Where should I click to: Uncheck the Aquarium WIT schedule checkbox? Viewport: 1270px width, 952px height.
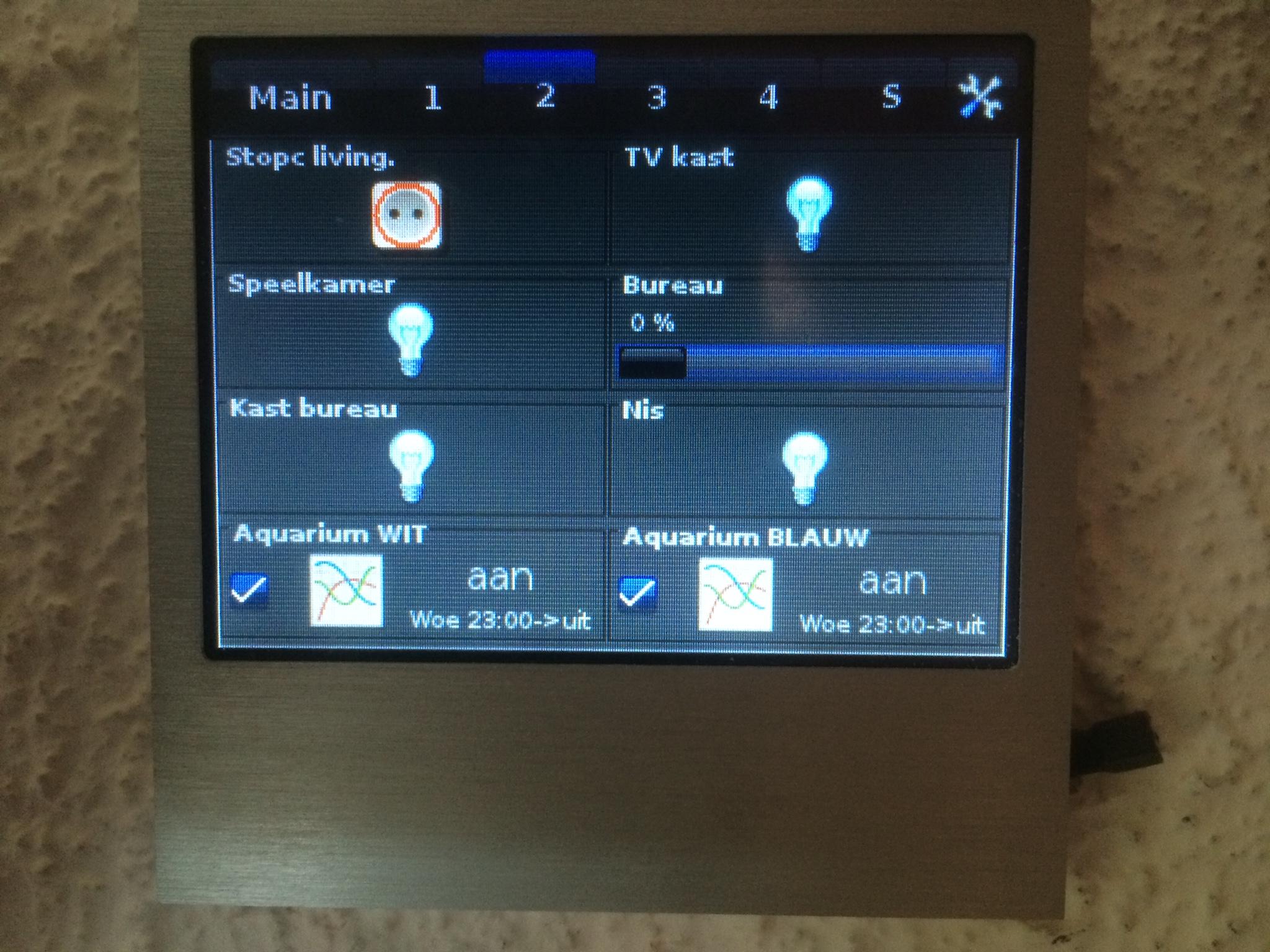249,589
